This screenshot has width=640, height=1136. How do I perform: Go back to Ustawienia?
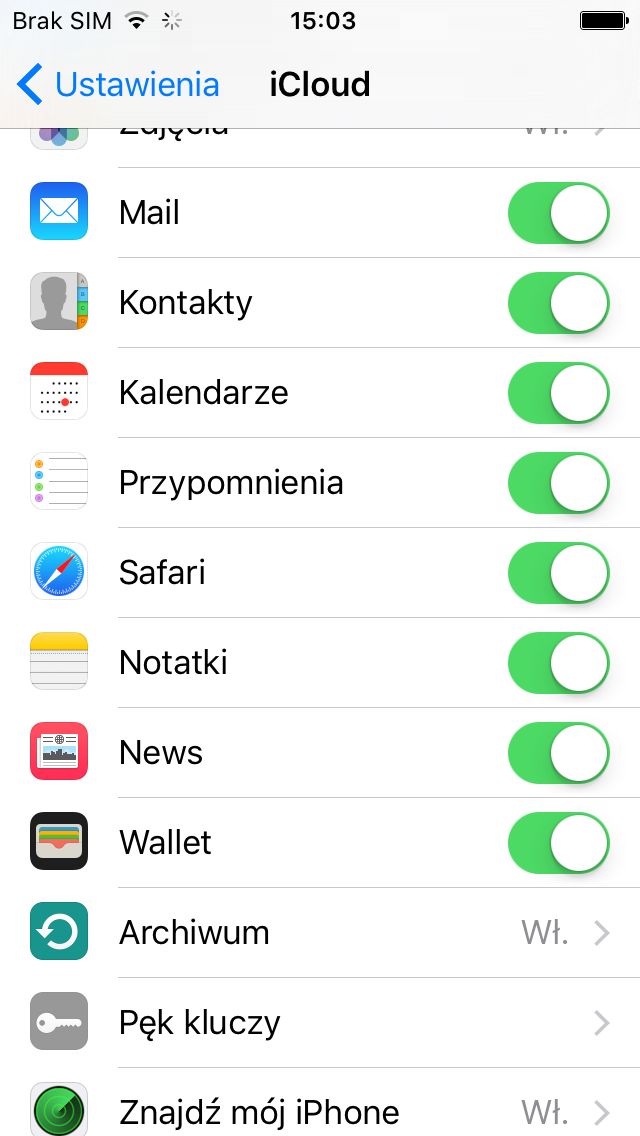(118, 85)
